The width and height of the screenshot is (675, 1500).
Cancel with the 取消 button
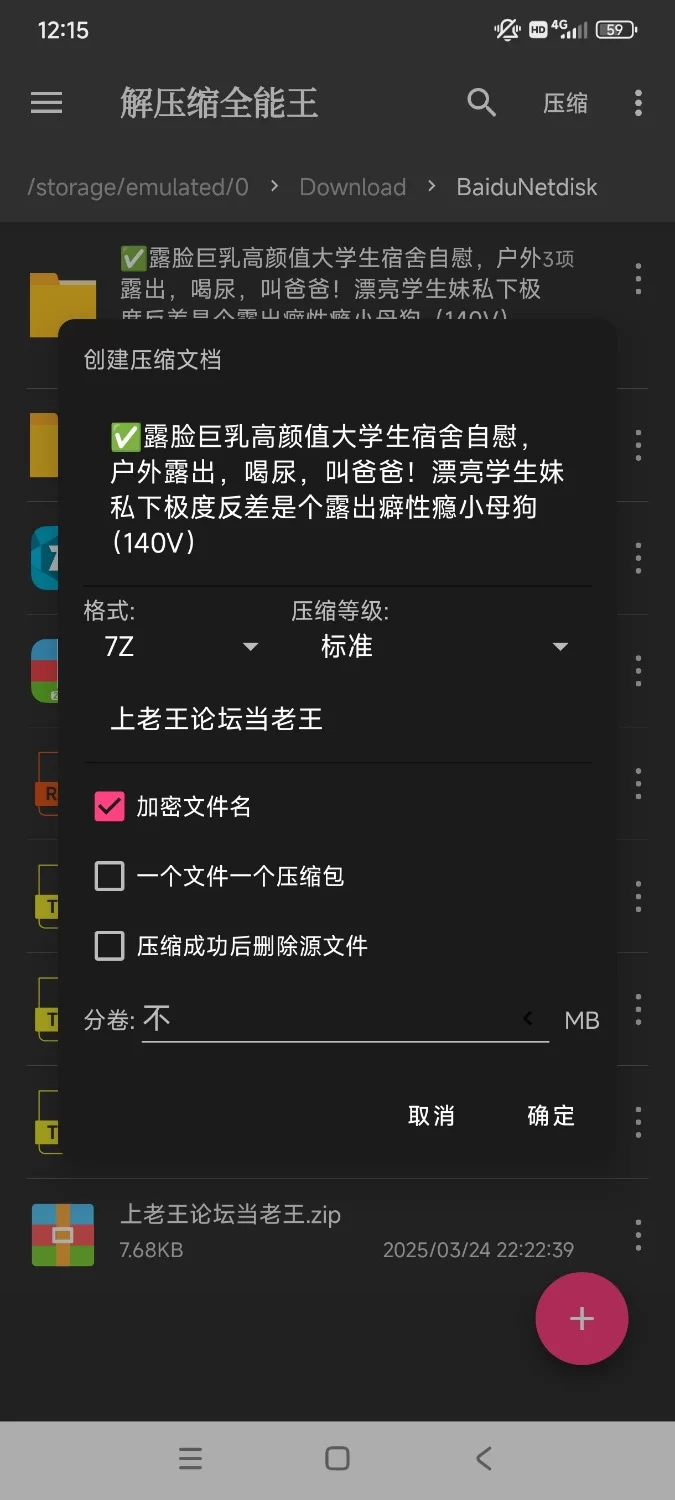[431, 1116]
